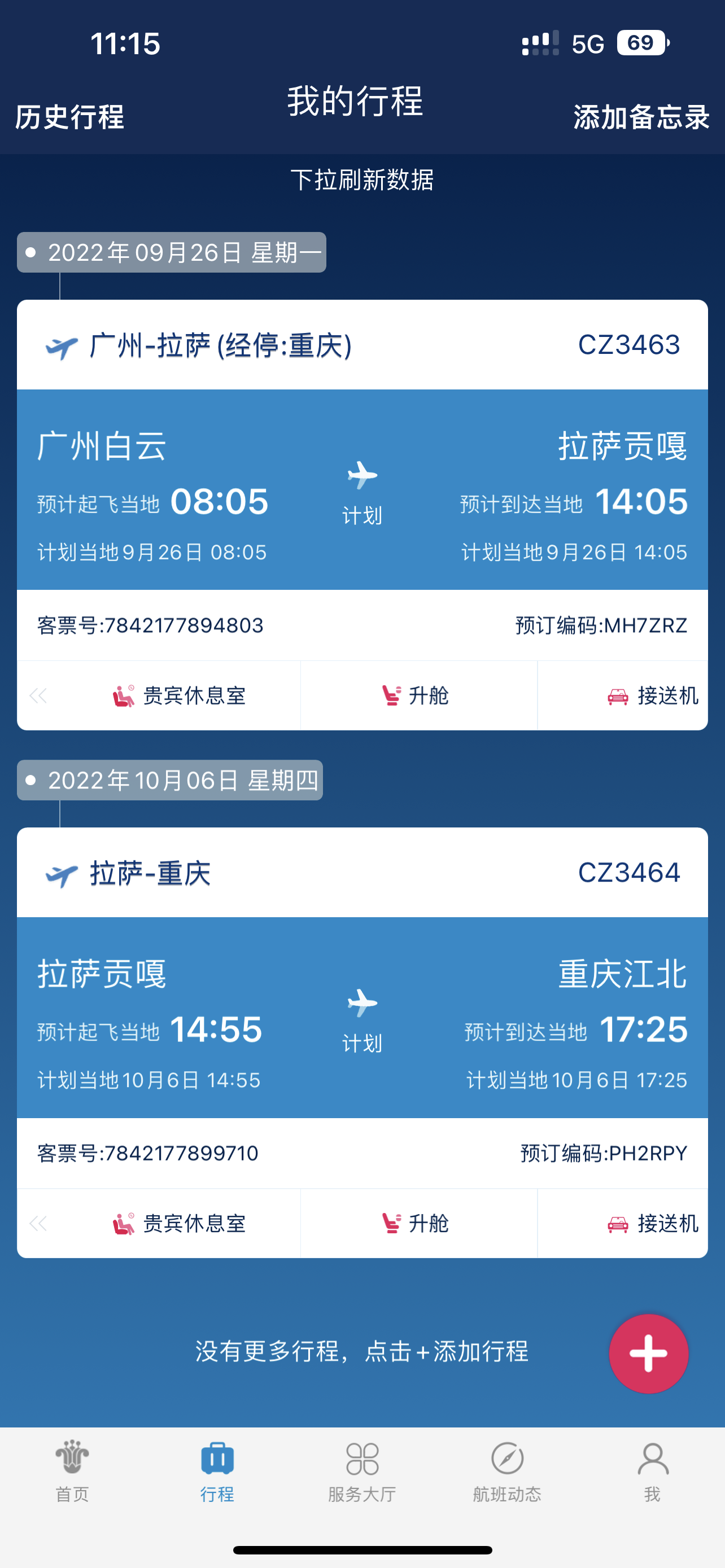Screen dimensions: 725x1568
Task: Choose 升舱 for the 拉萨-重庆 flight
Action: [x=416, y=1223]
